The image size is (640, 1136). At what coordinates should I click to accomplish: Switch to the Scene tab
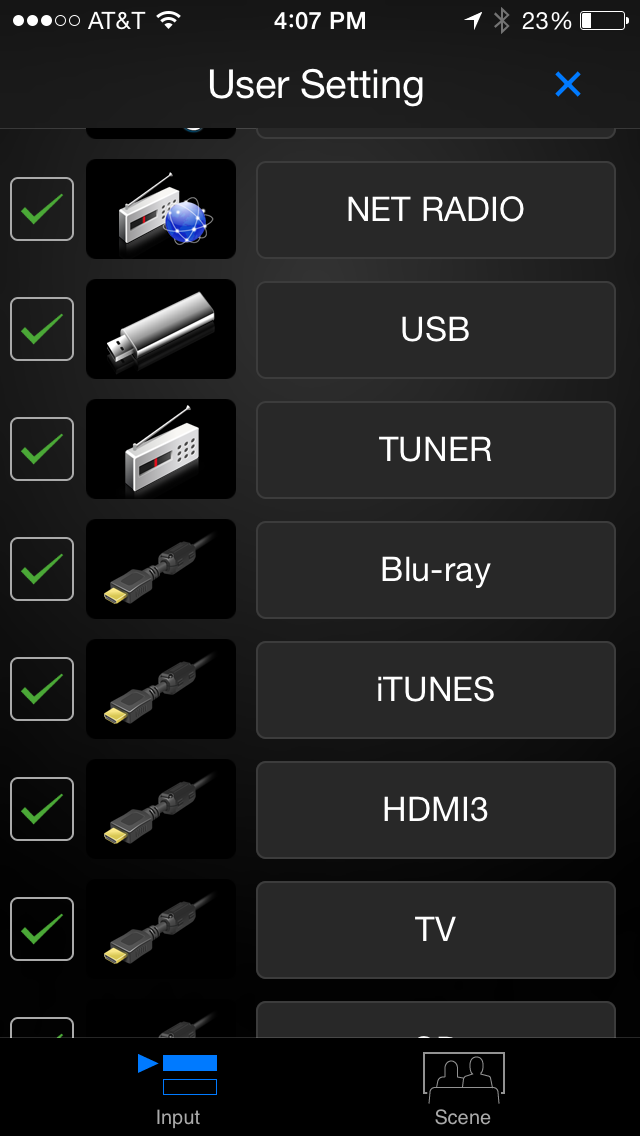coord(463,1088)
